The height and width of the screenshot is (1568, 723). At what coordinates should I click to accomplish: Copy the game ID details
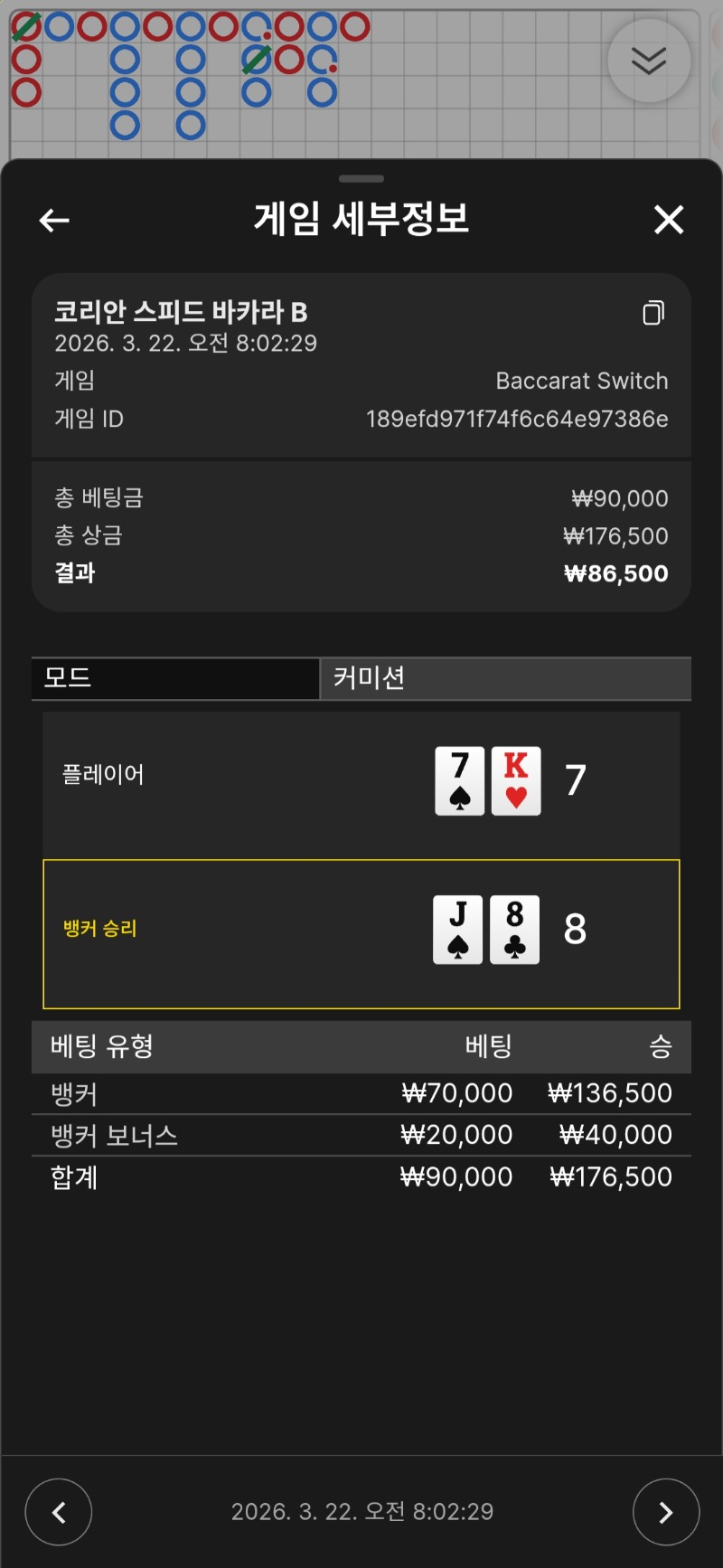(653, 313)
